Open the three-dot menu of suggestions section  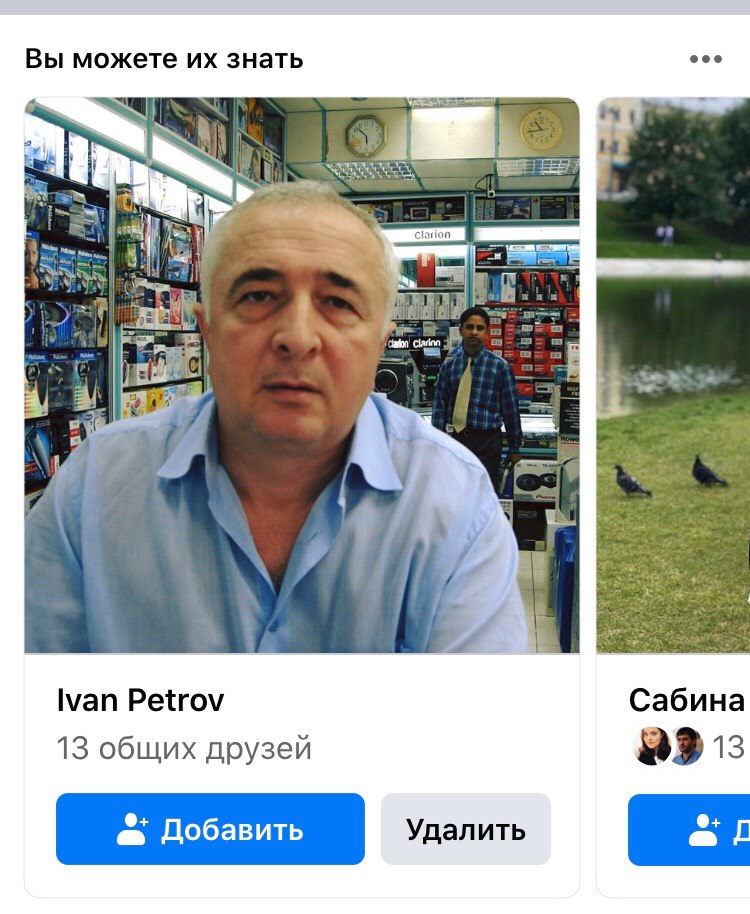[705, 59]
